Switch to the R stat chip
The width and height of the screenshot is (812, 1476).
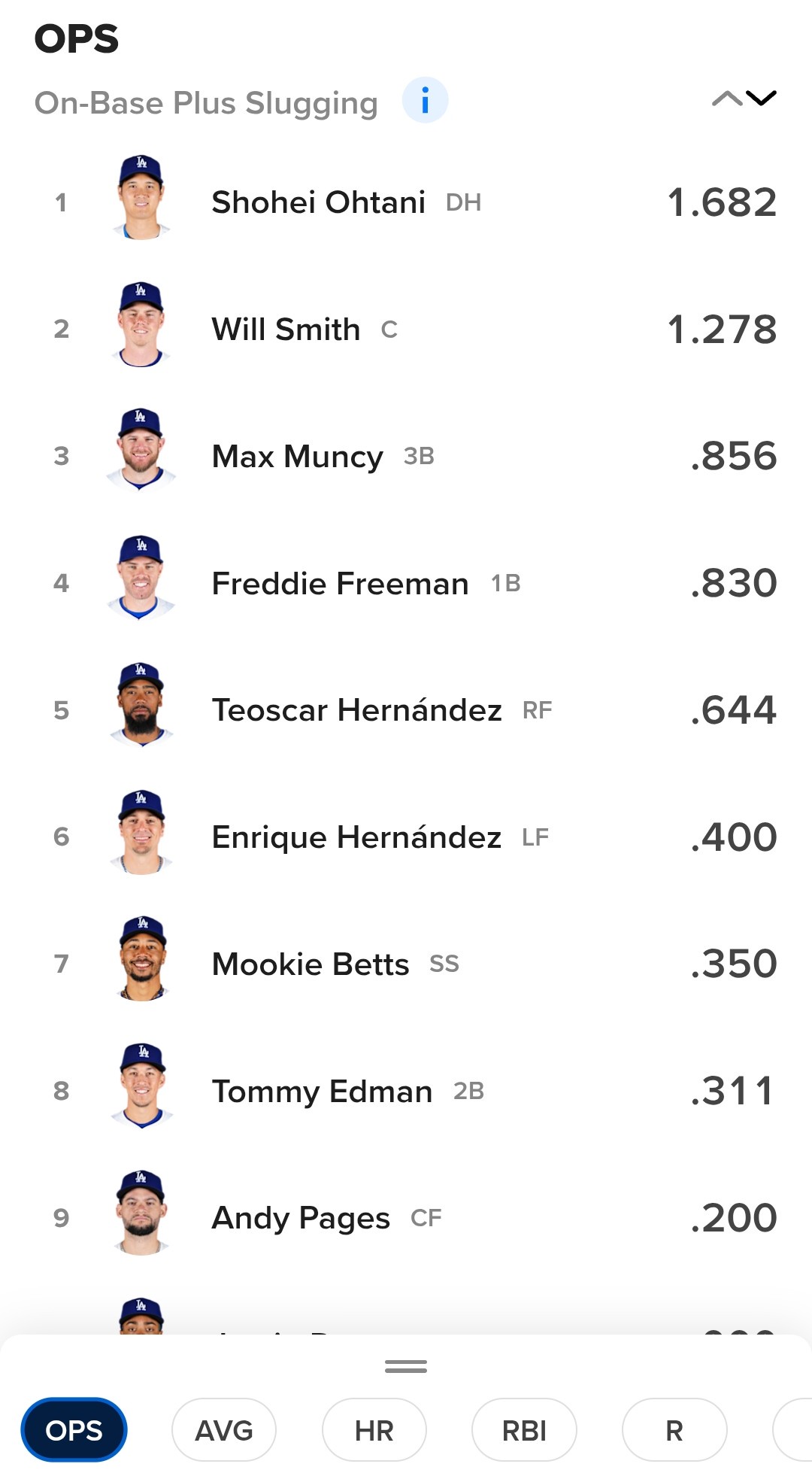point(674,1429)
